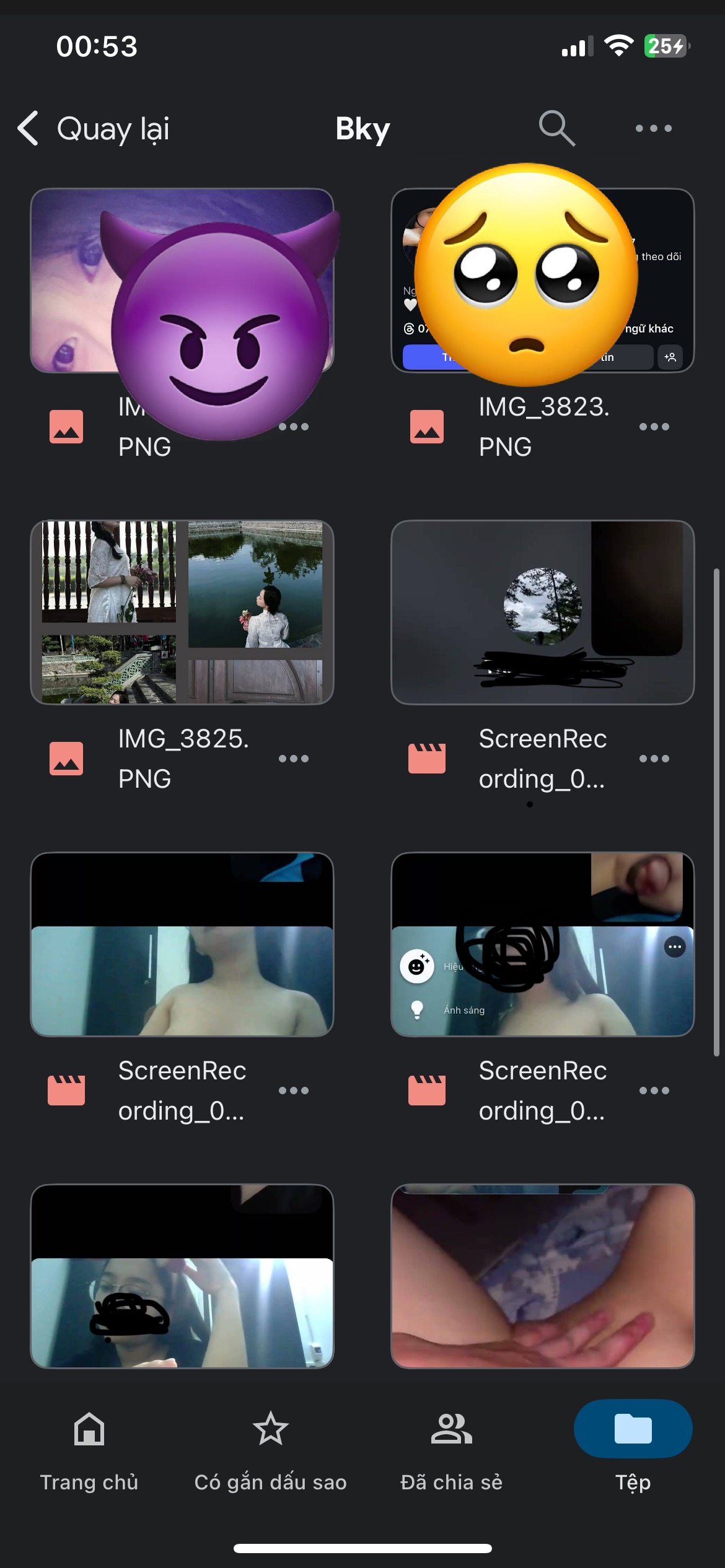Open the IMG_3825.PNG file
The width and height of the screenshot is (725, 1568).
pyautogui.click(x=182, y=612)
